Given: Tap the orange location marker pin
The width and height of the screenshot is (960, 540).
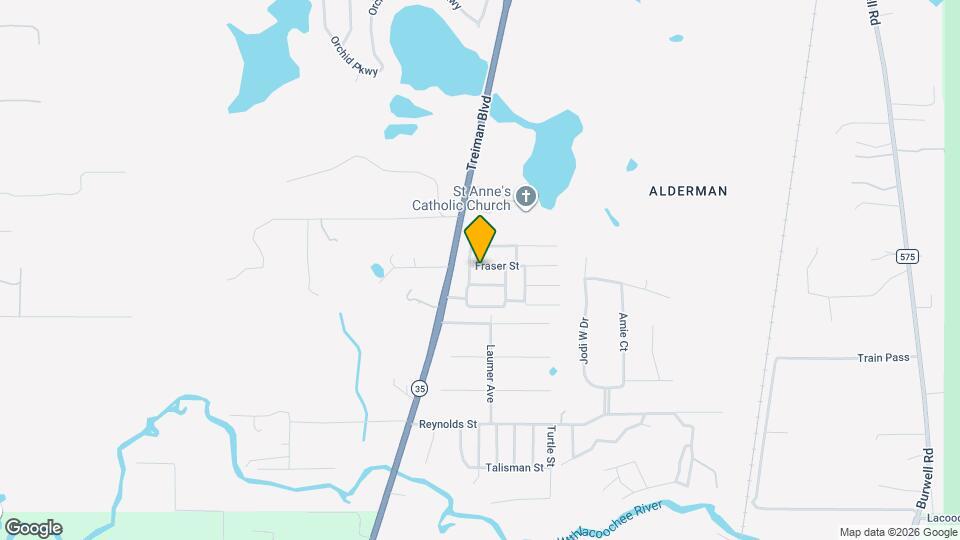Looking at the screenshot, I should pyautogui.click(x=481, y=239).
